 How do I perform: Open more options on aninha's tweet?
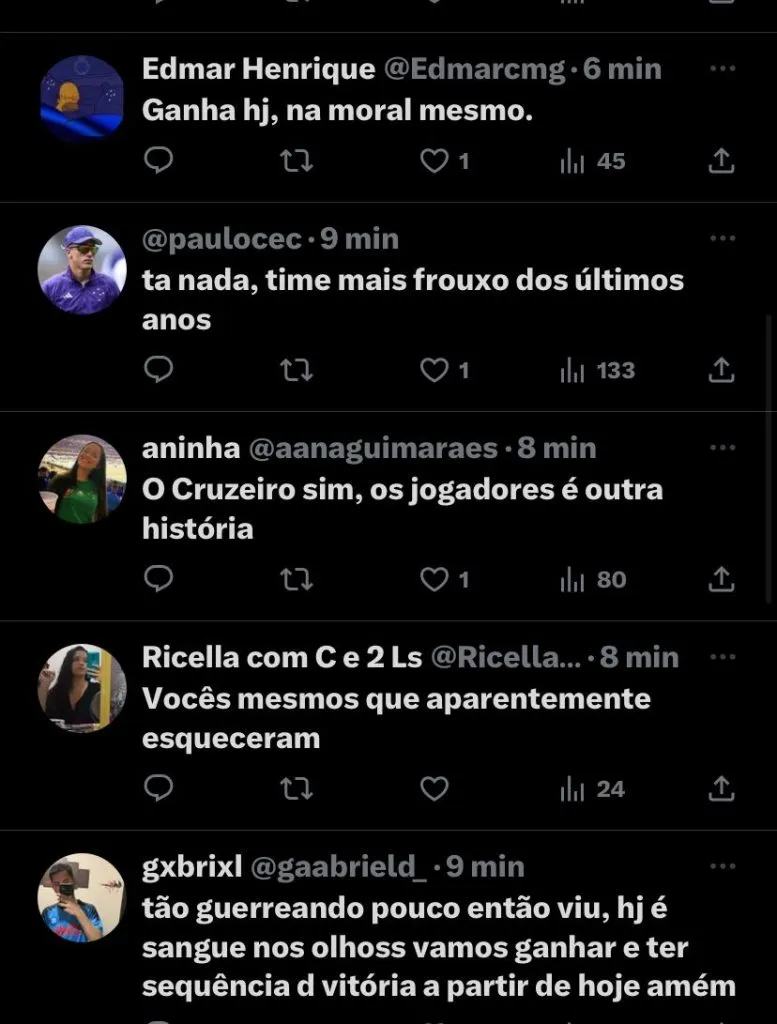coord(722,448)
